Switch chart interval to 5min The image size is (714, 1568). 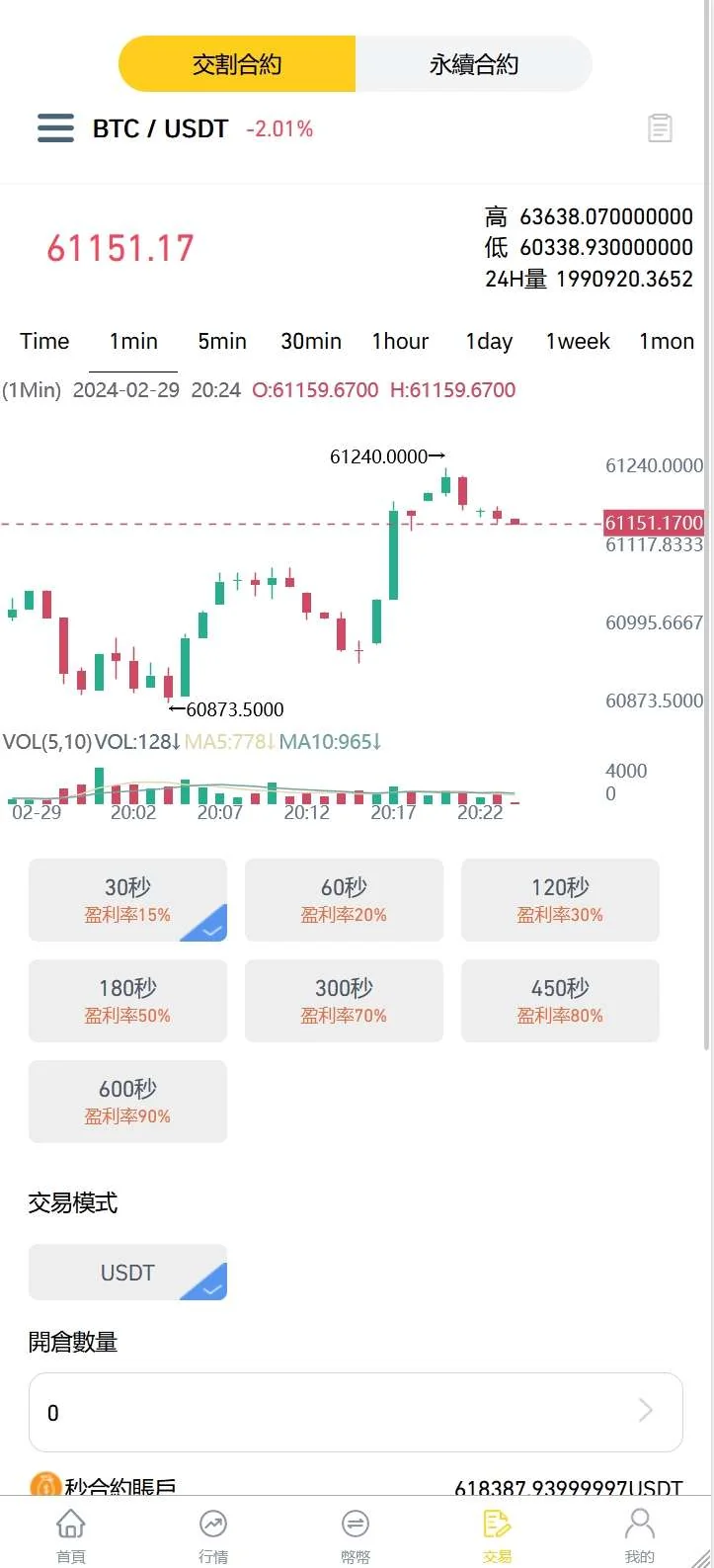222,342
